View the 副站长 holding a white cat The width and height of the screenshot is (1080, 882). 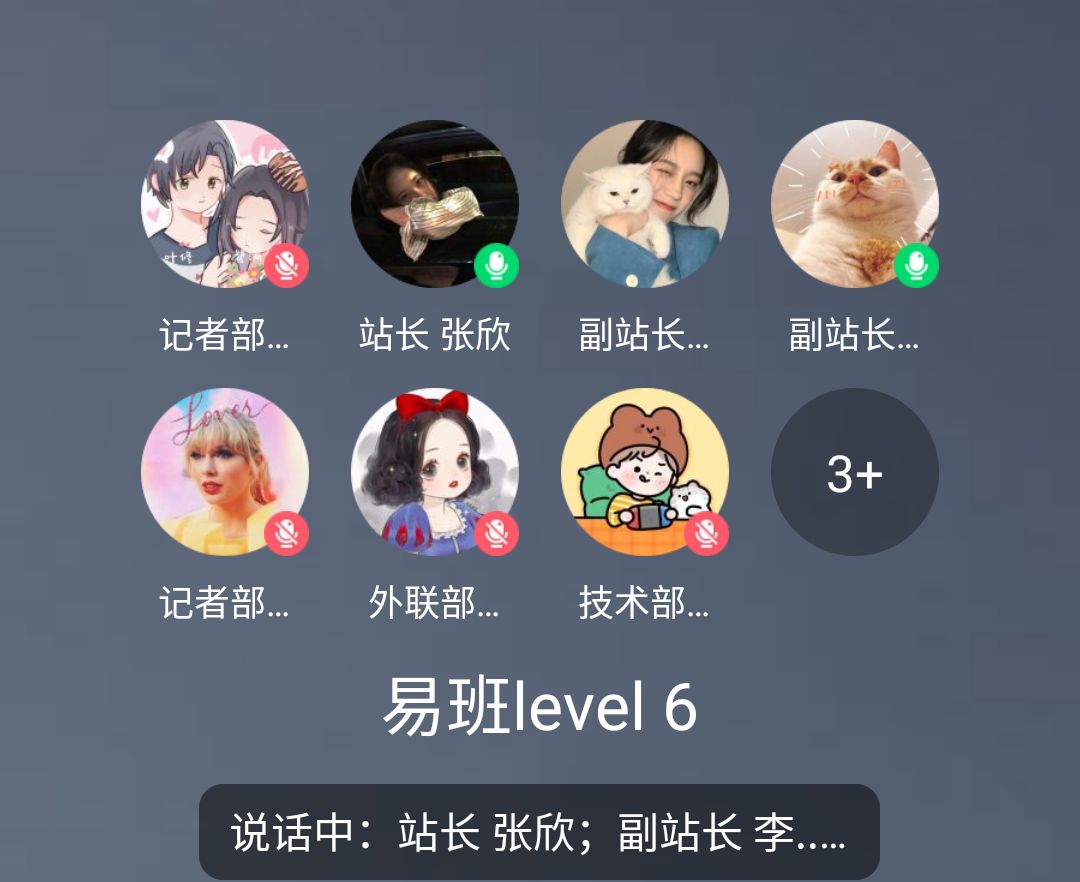(x=644, y=204)
